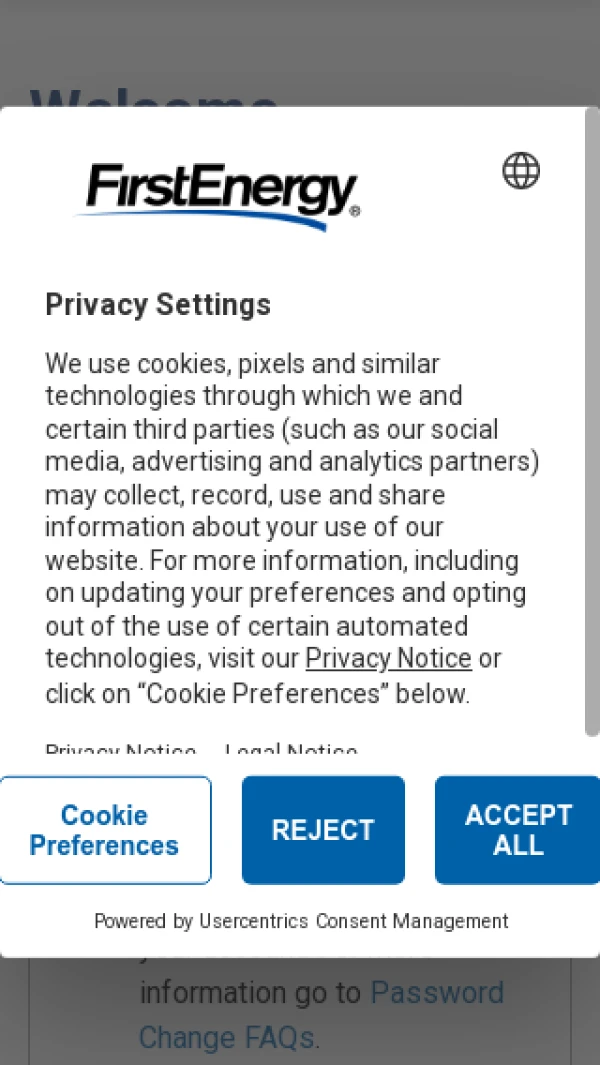
Task: Reject all cookies
Action: (x=323, y=830)
